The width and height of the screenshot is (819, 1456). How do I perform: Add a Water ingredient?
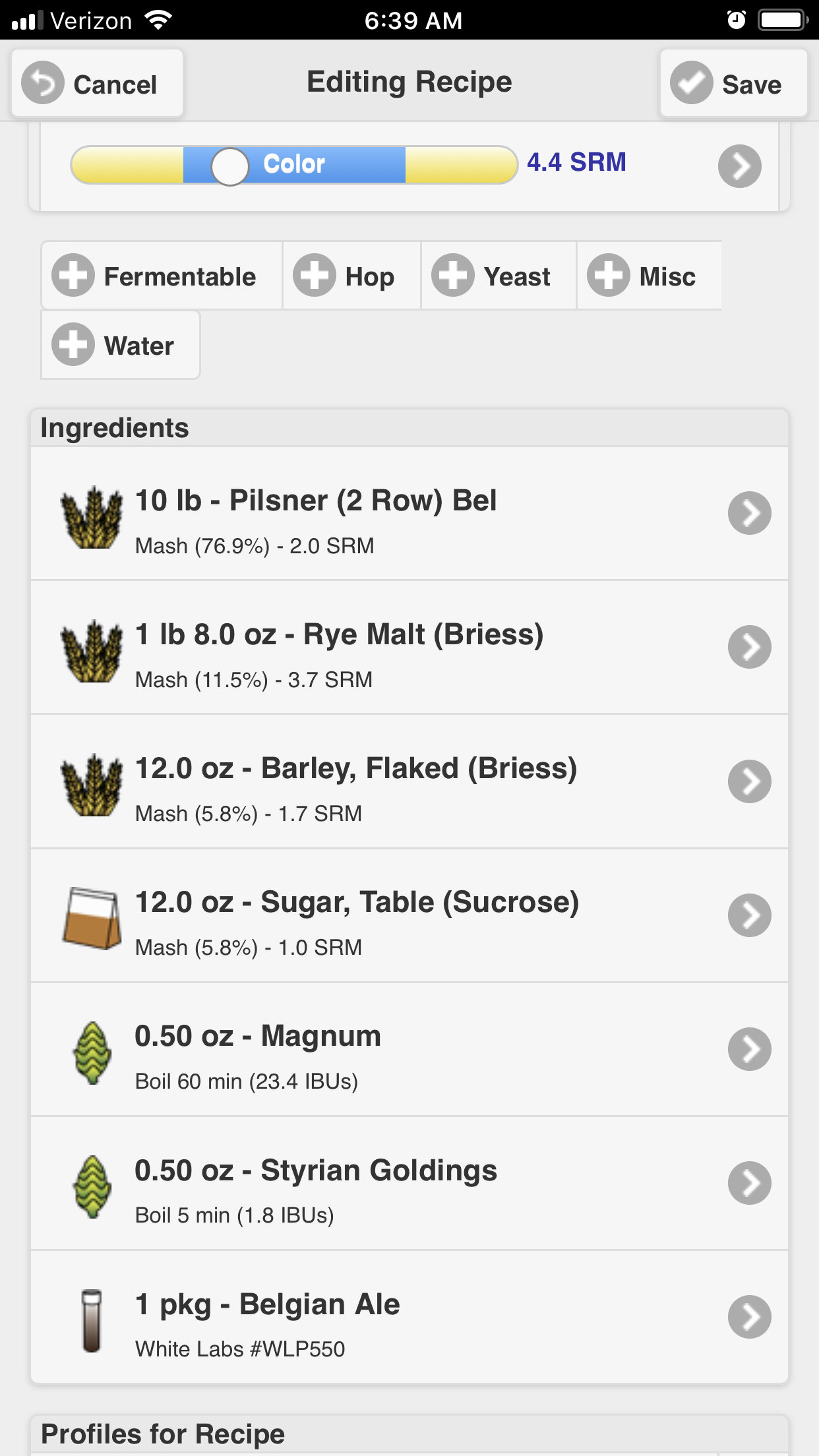click(x=121, y=345)
